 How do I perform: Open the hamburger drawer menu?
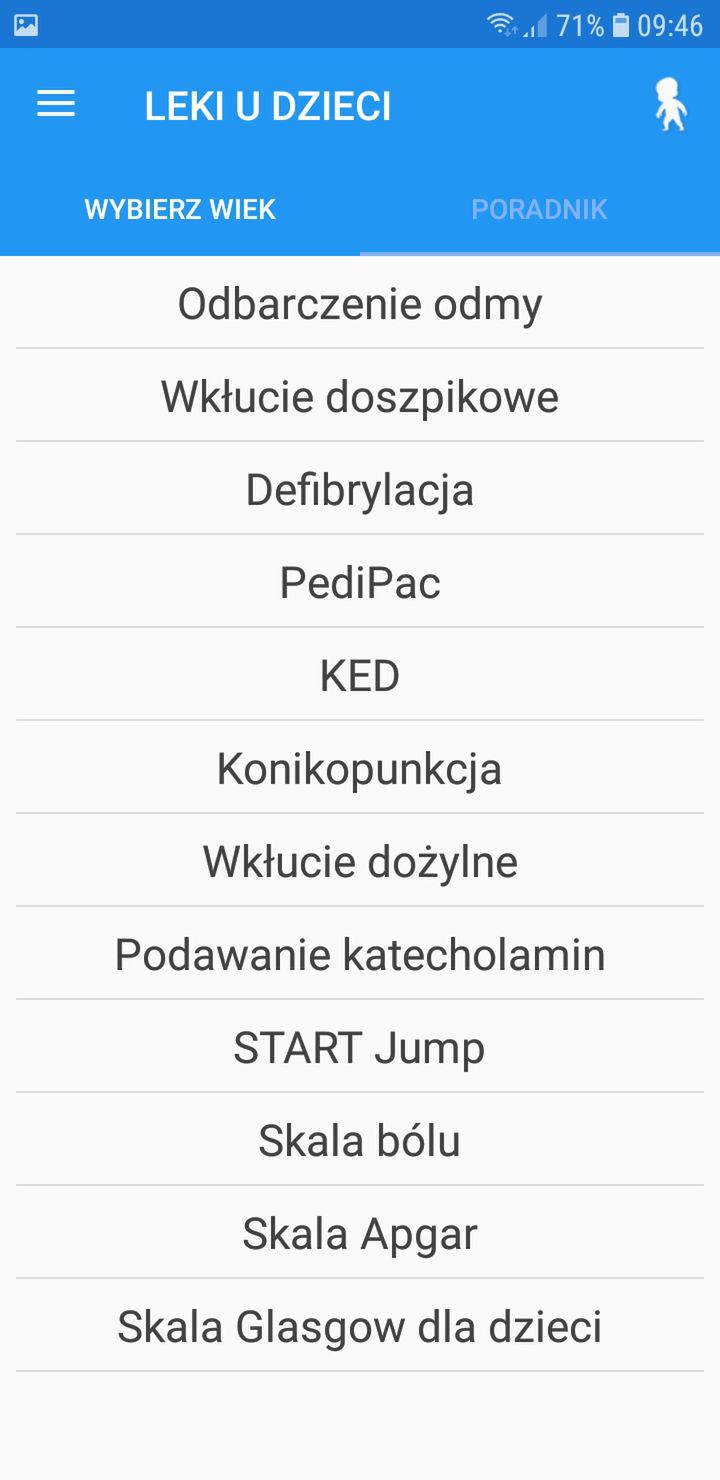point(56,105)
